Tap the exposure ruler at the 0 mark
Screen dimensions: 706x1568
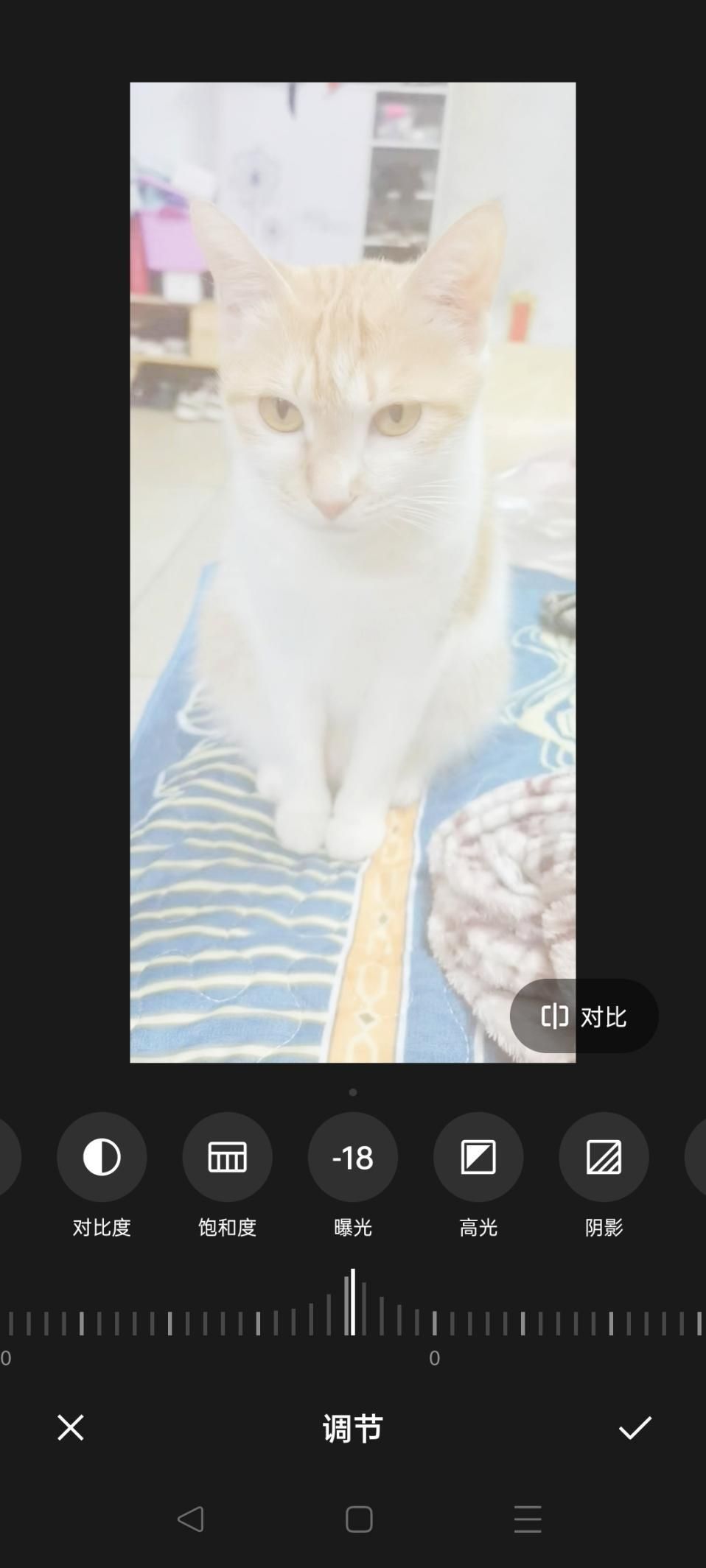pos(434,1323)
